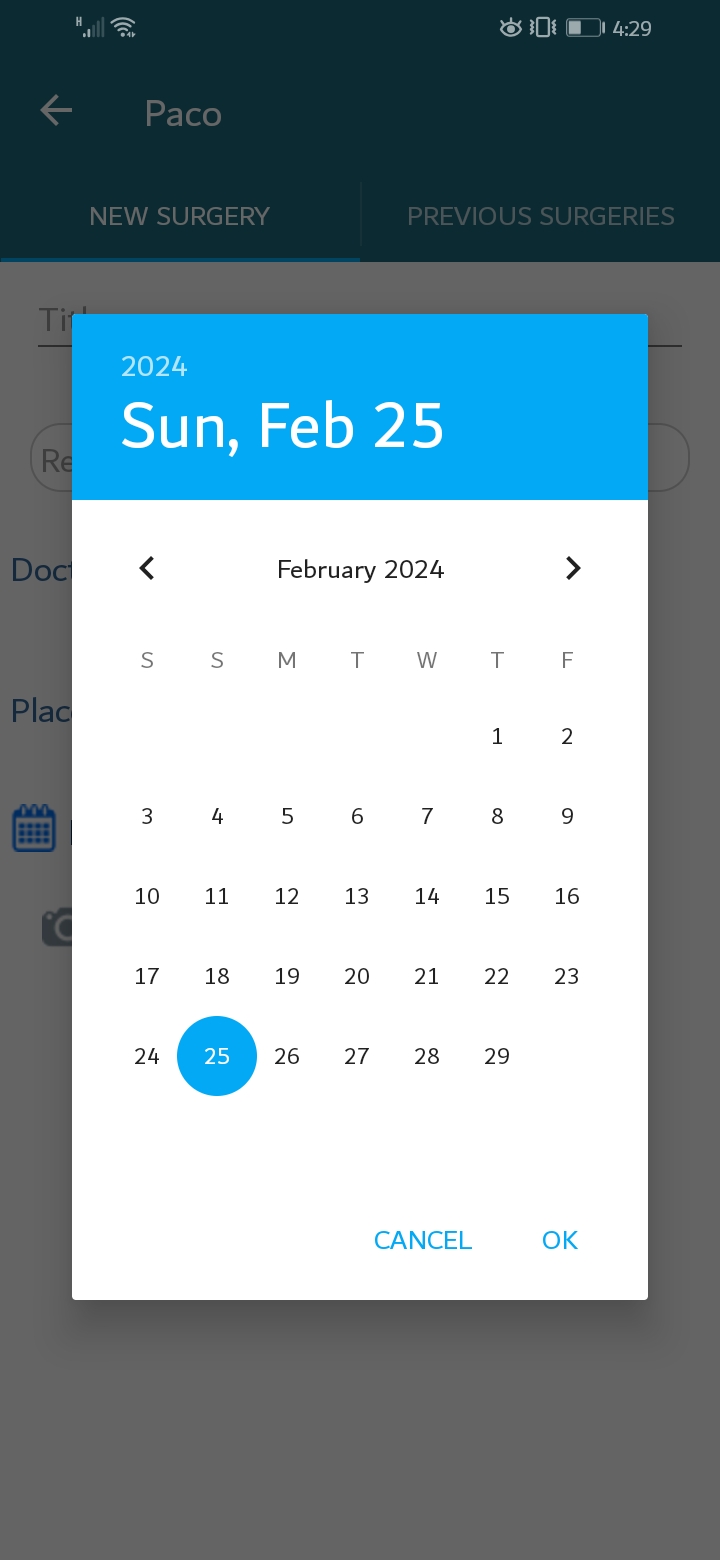Viewport: 720px width, 1560px height.
Task: Cancel the date picker
Action: pyautogui.click(x=423, y=1240)
